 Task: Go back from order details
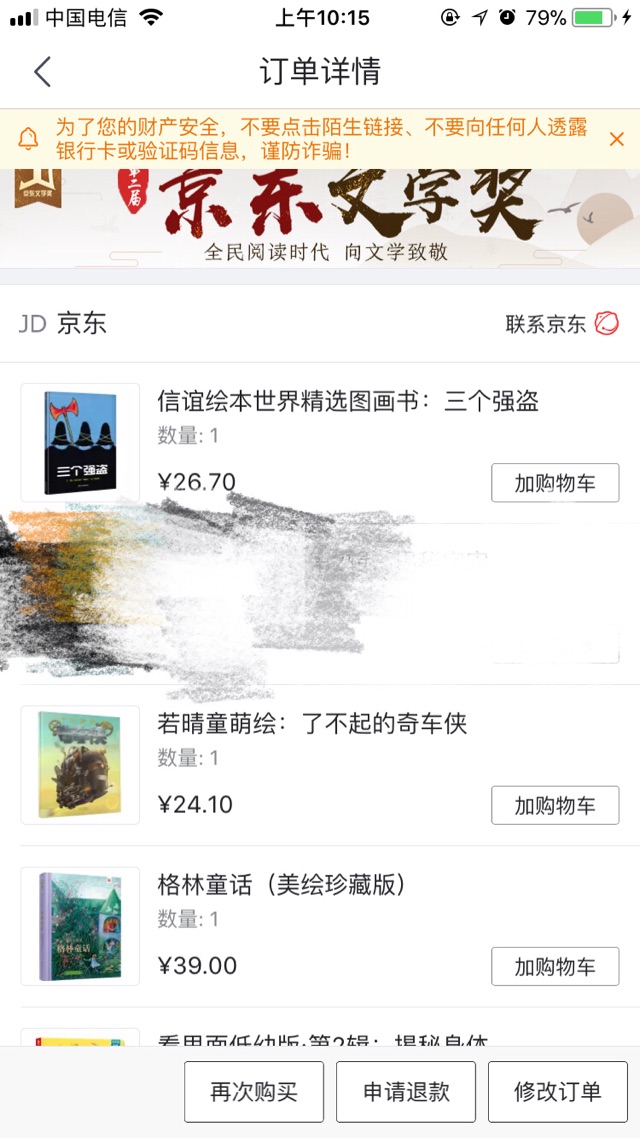click(x=42, y=72)
